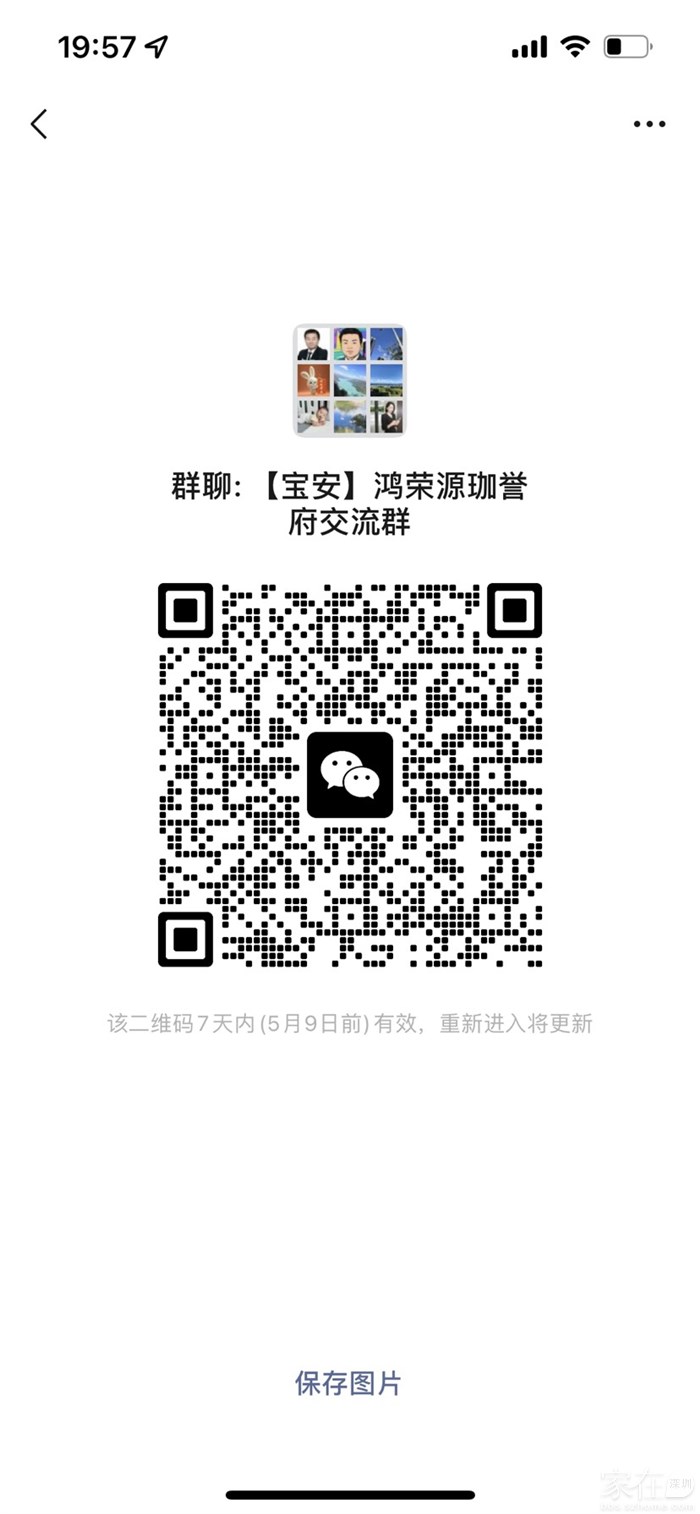Open the three-dot overflow menu

[x=649, y=124]
